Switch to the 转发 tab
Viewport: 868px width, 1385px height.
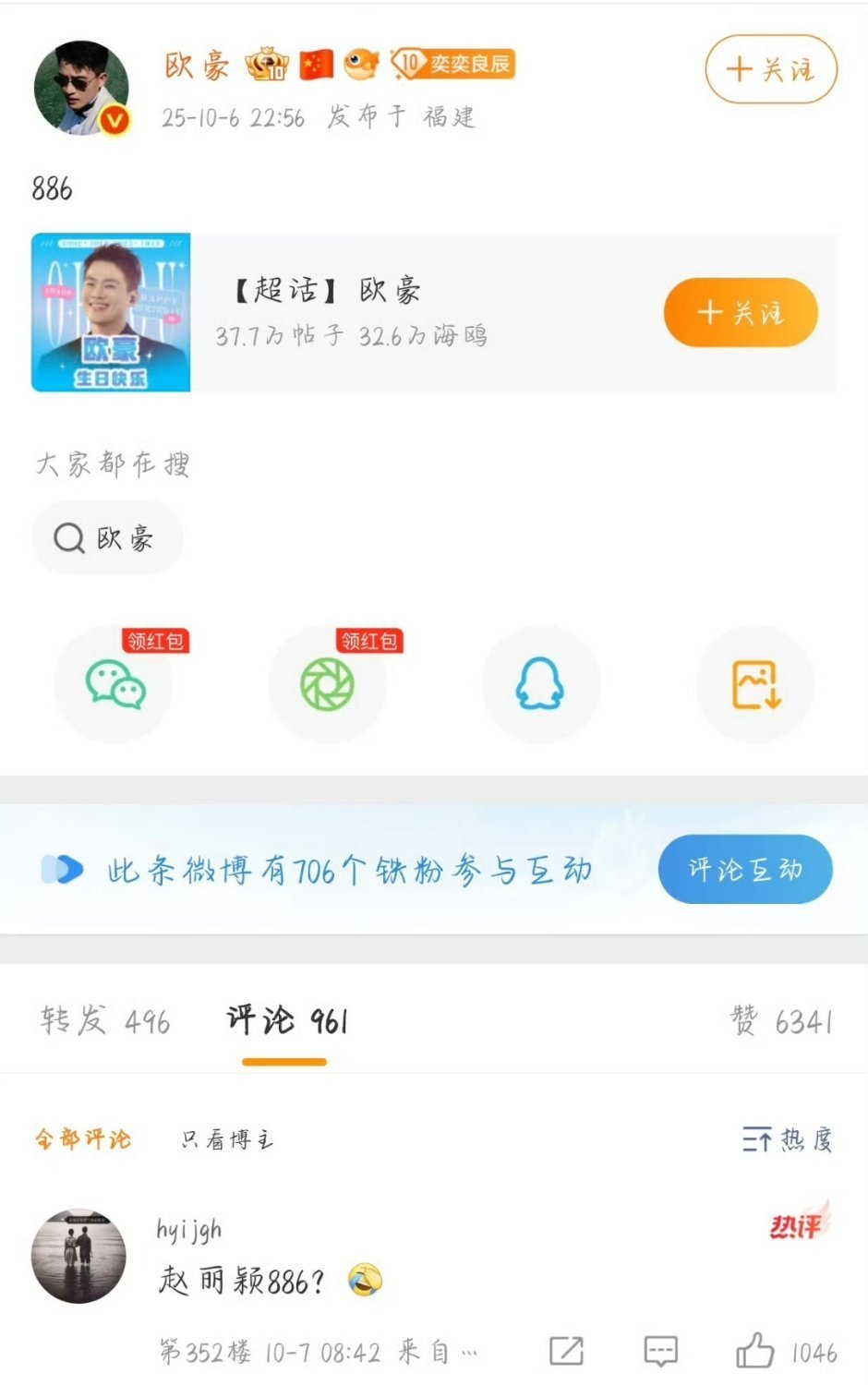[x=105, y=1021]
